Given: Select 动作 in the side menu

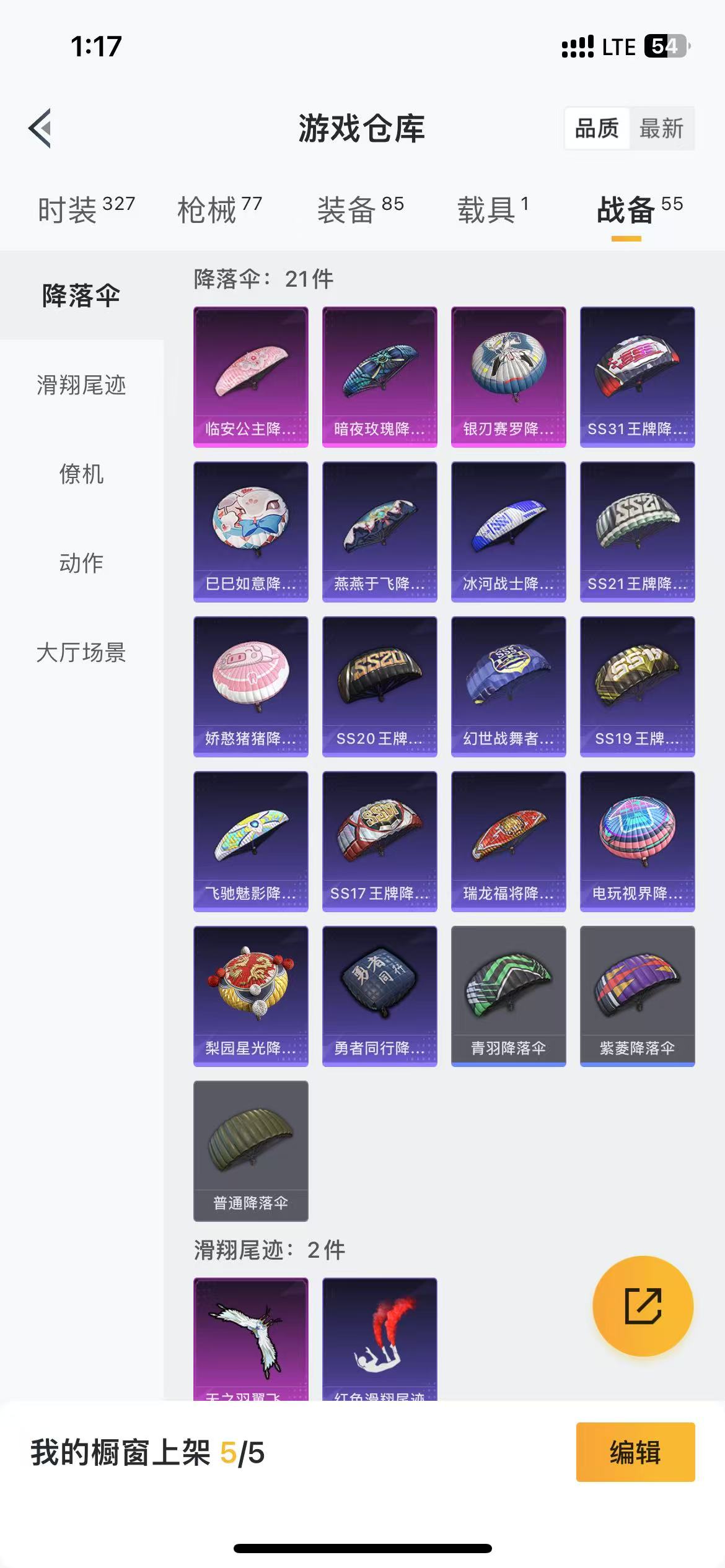Looking at the screenshot, I should tap(81, 563).
